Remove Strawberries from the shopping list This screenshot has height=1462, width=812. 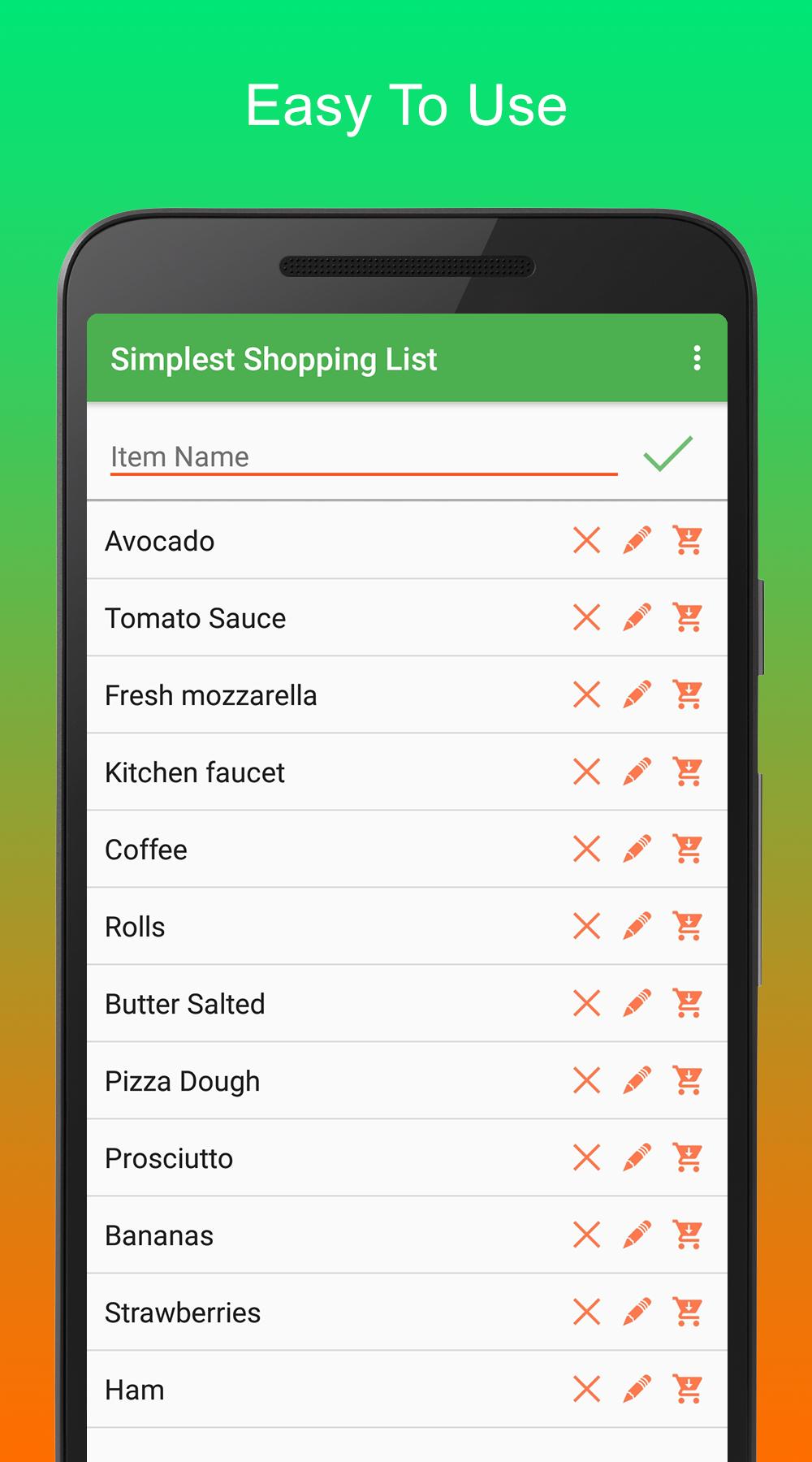(586, 1313)
